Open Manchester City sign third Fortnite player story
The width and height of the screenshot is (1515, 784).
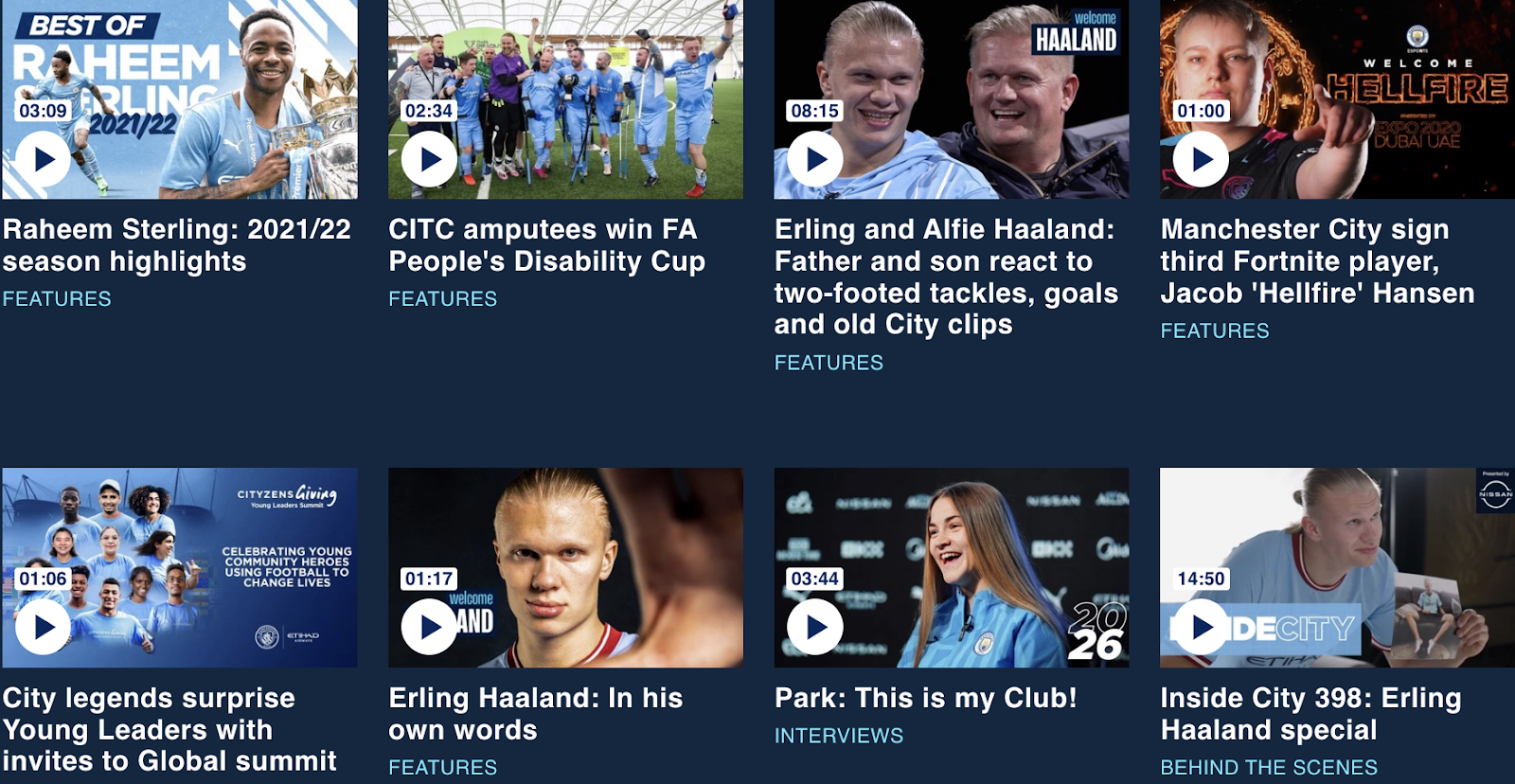coord(1316,261)
